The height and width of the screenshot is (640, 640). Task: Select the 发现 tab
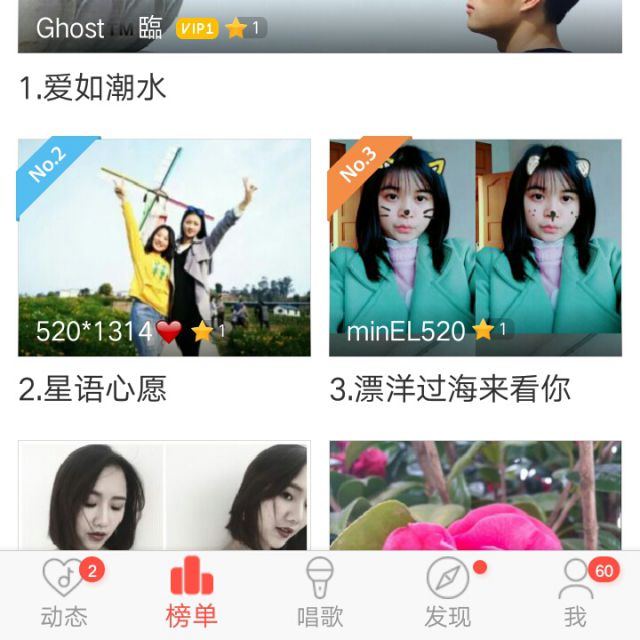point(447,592)
